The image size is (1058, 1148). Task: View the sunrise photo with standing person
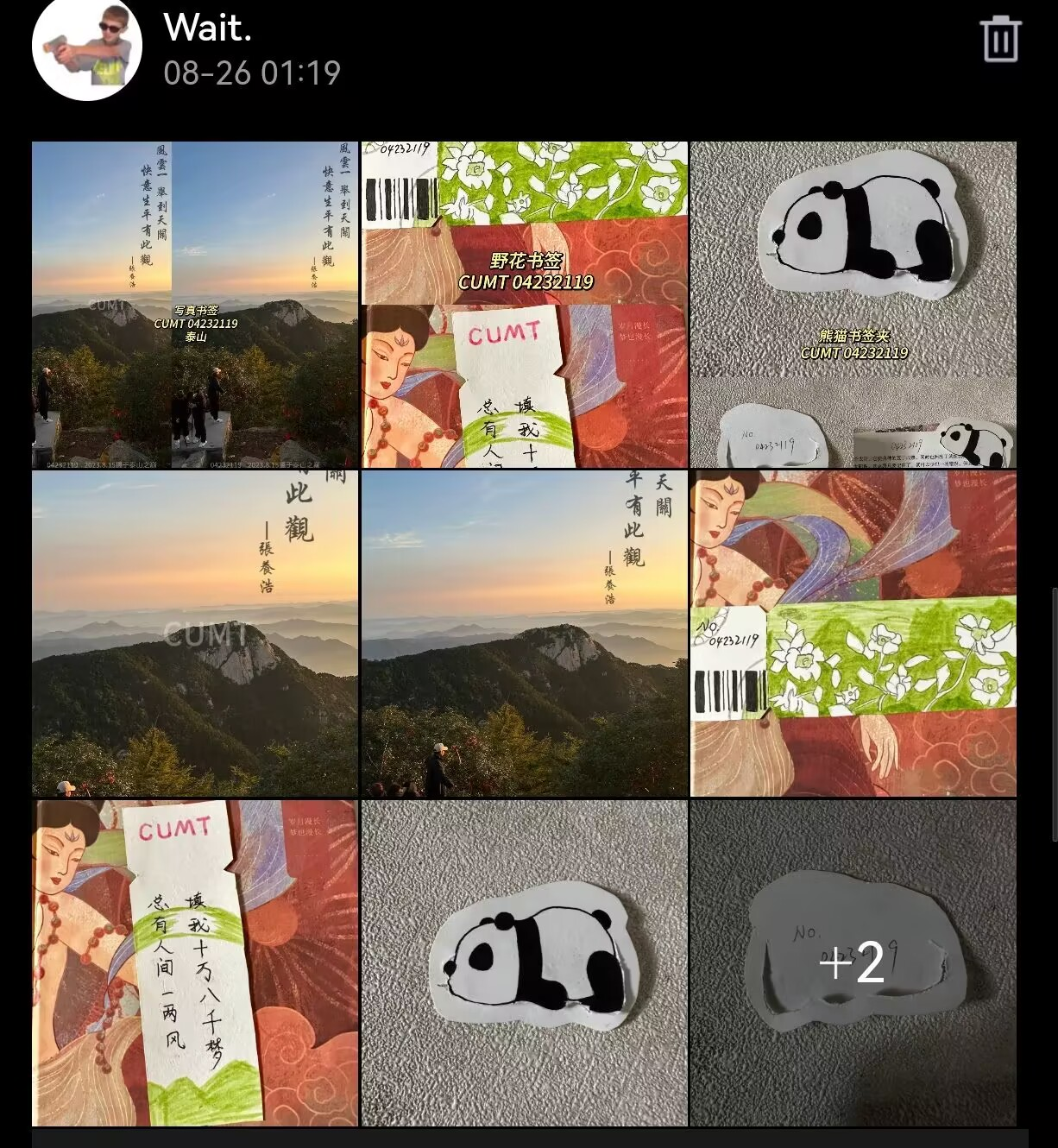click(524, 634)
